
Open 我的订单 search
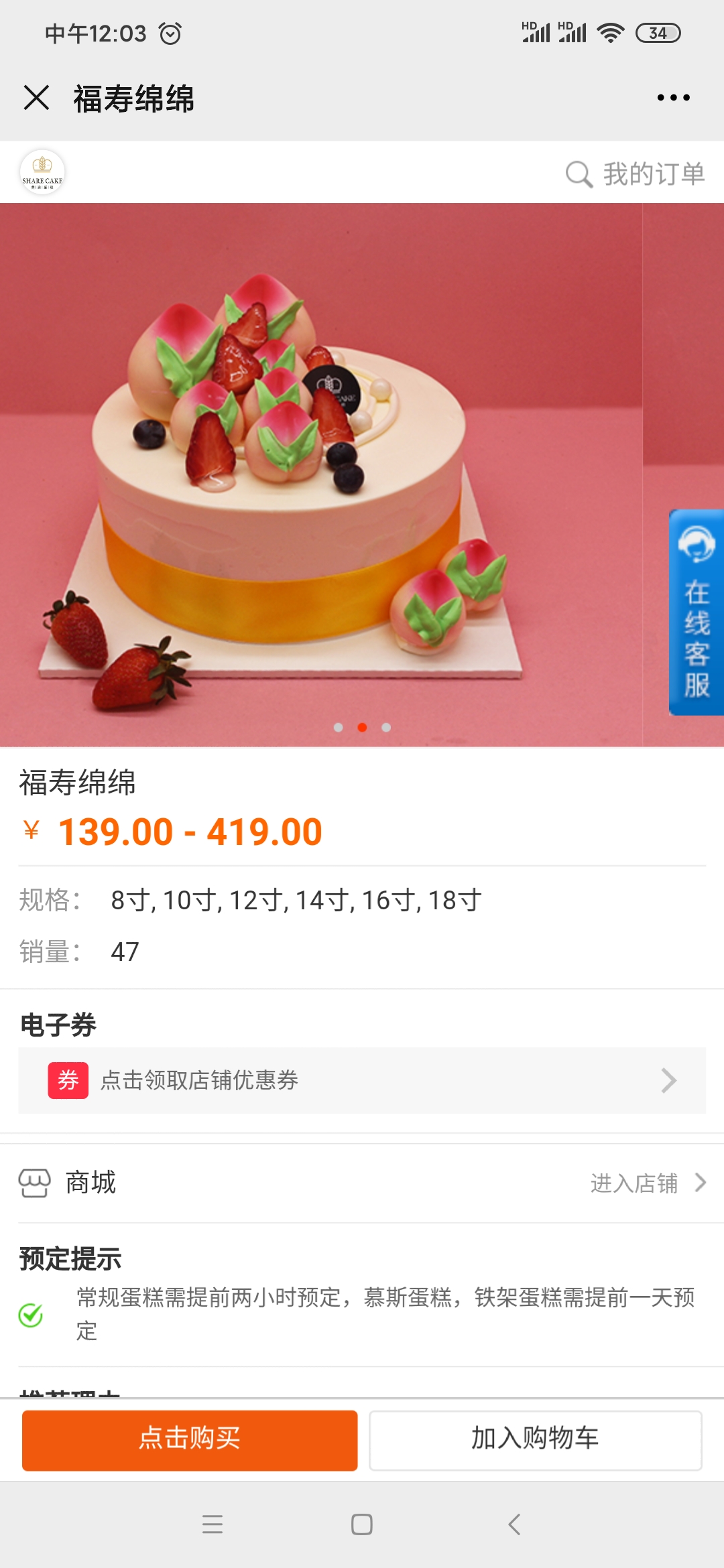tap(635, 174)
